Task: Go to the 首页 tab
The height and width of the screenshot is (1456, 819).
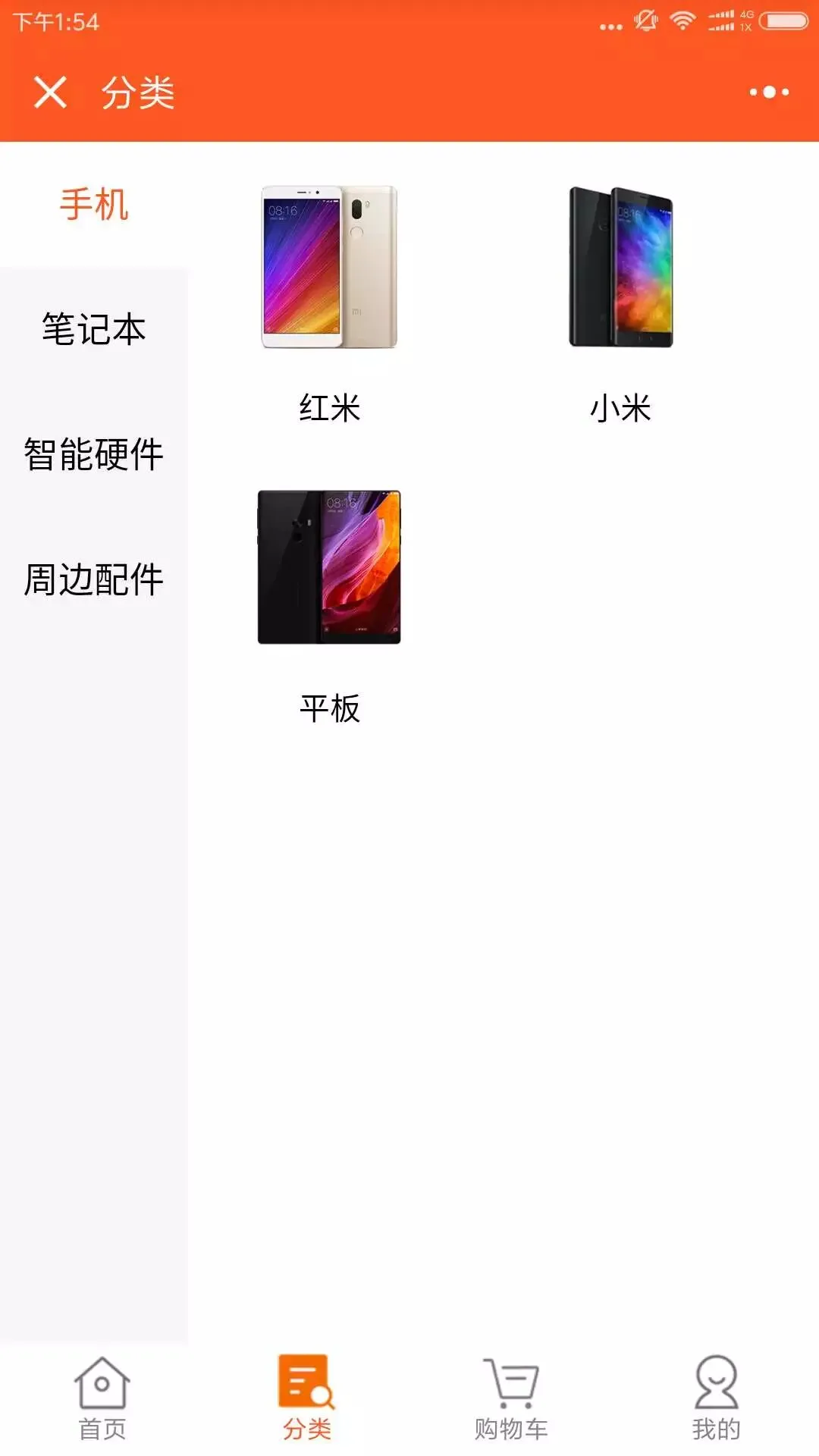Action: 102,1398
